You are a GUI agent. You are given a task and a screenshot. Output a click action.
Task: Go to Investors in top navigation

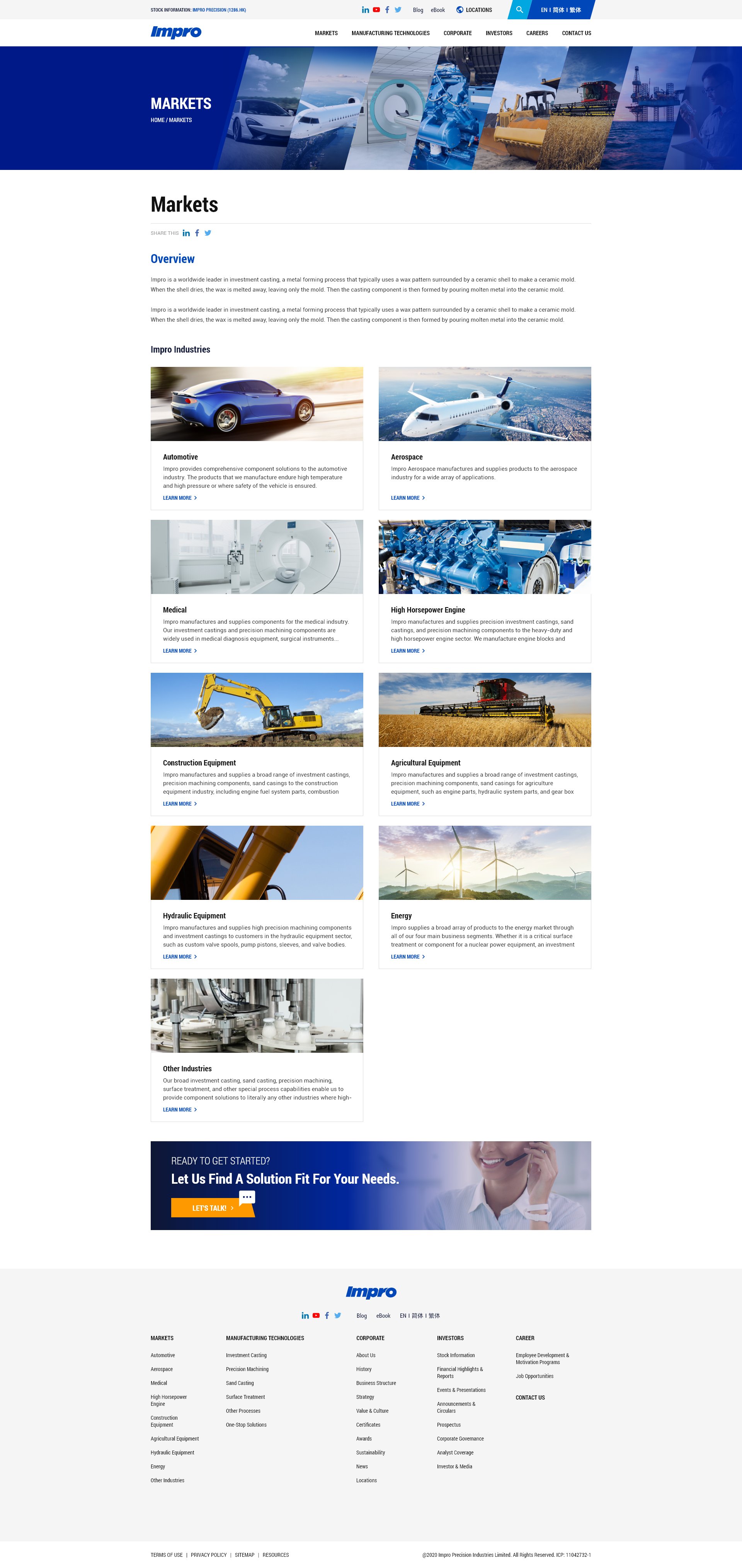[x=498, y=34]
